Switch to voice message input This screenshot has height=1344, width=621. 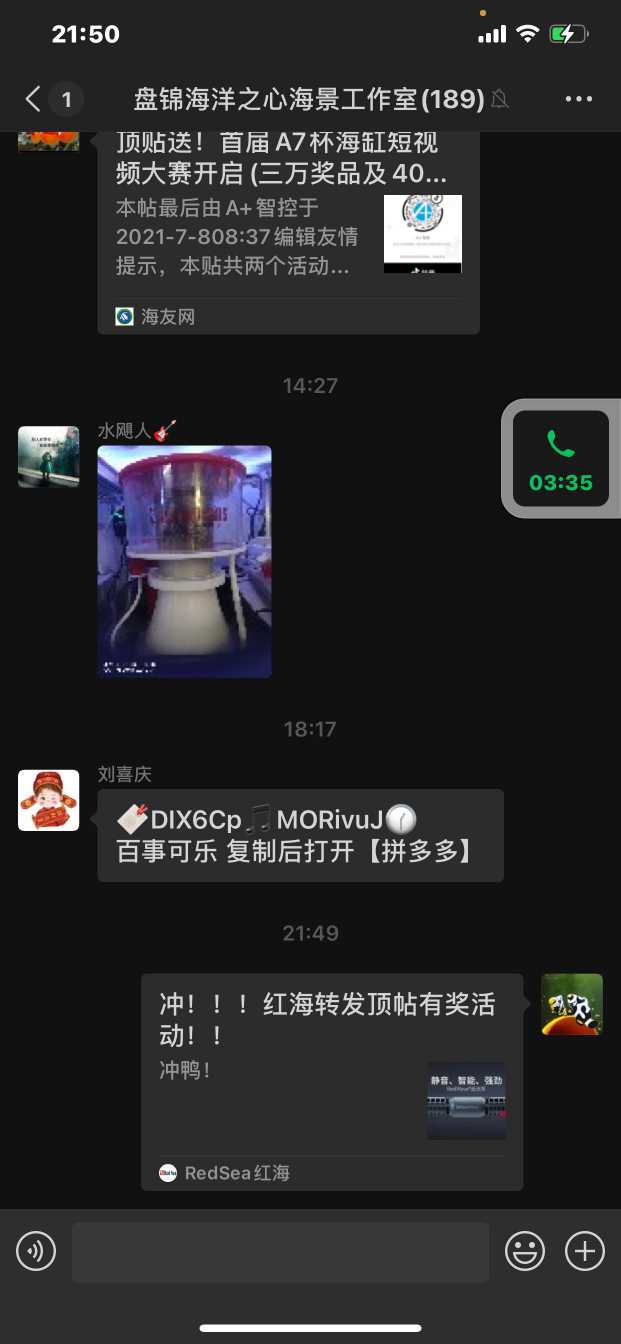[36, 1251]
